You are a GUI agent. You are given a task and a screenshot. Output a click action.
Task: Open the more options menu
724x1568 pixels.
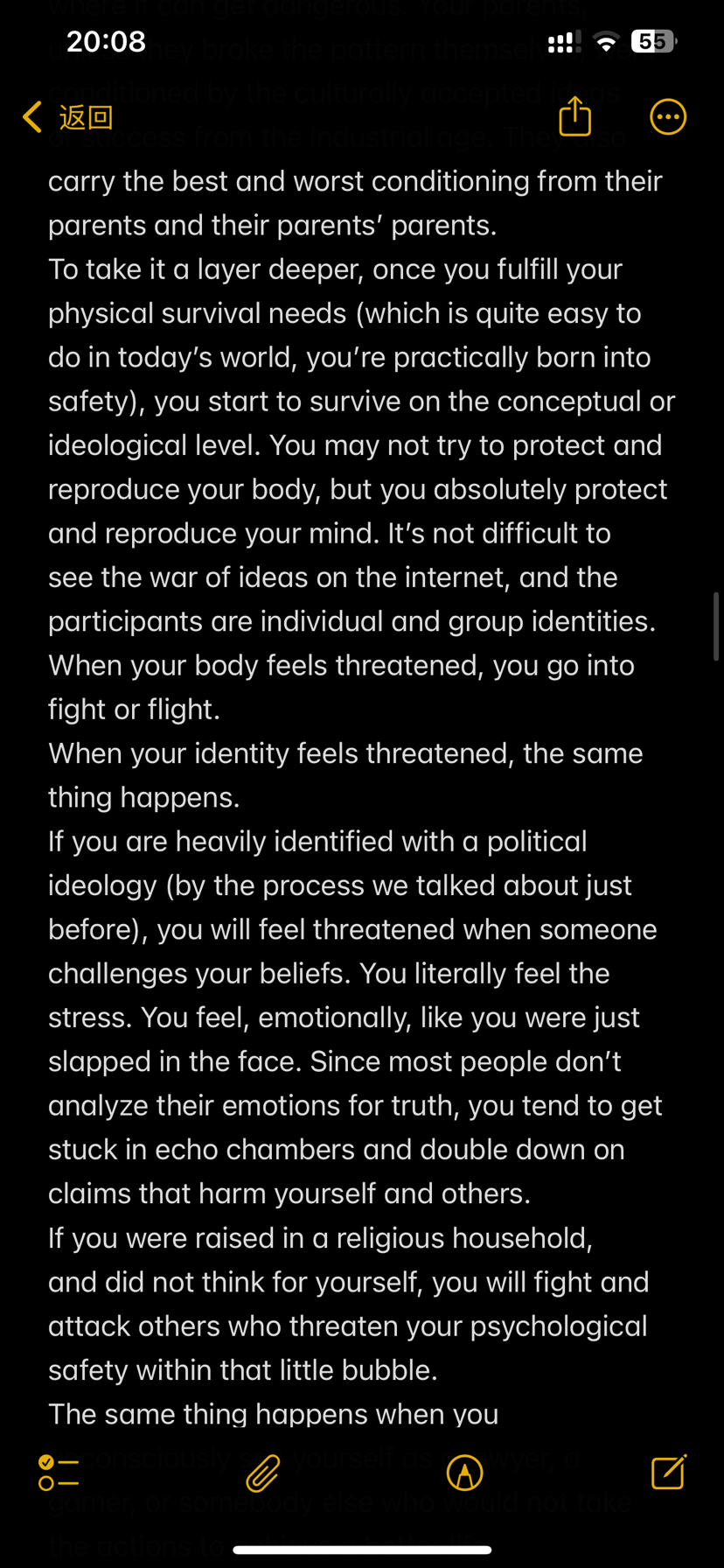pyautogui.click(x=668, y=116)
